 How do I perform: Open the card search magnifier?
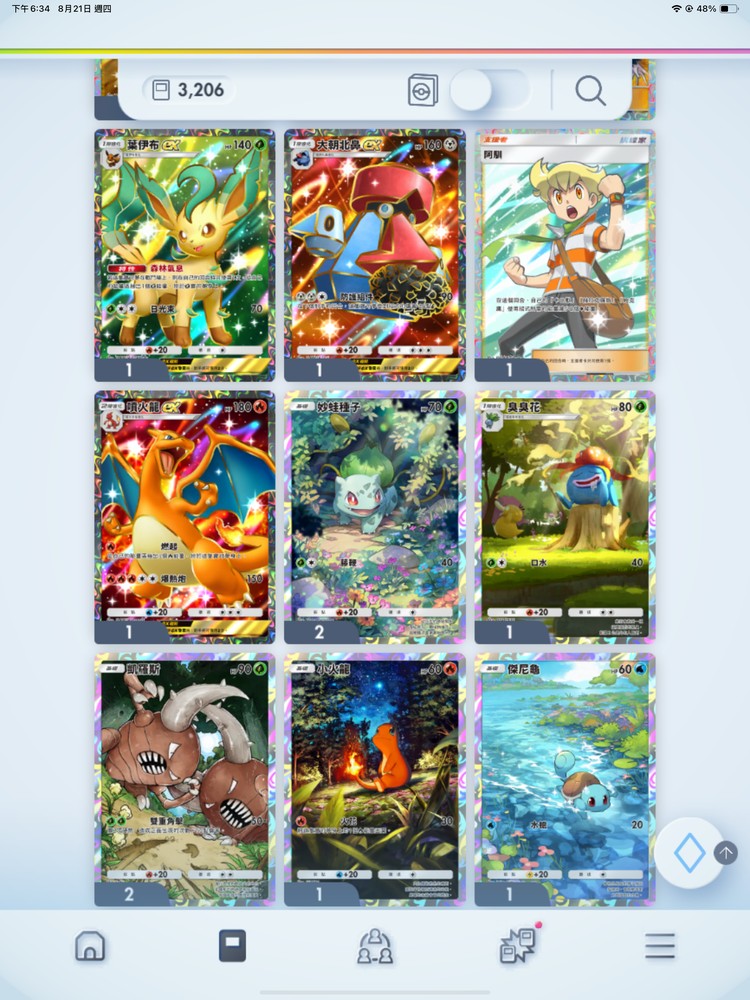point(590,91)
